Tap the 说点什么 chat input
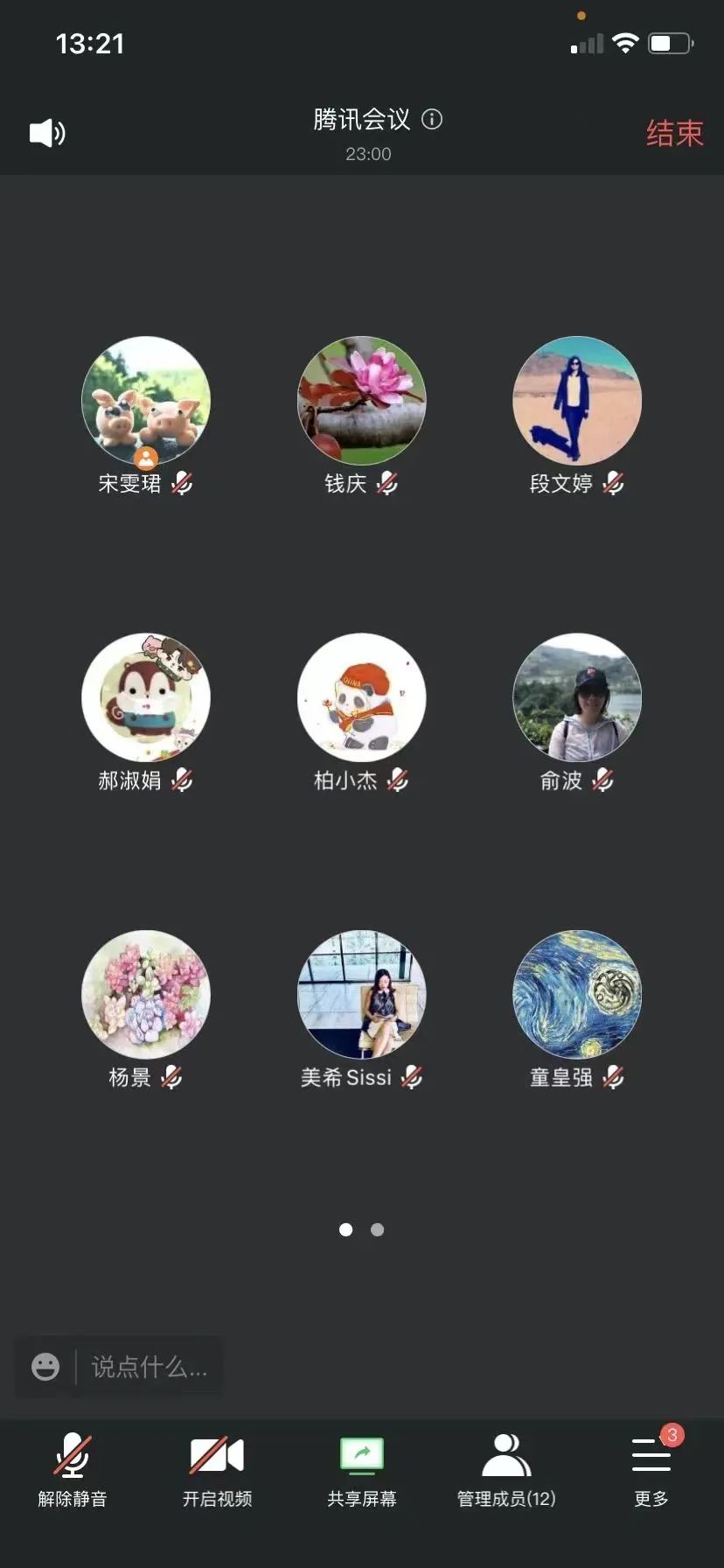This screenshot has width=724, height=1568. 150,1366
